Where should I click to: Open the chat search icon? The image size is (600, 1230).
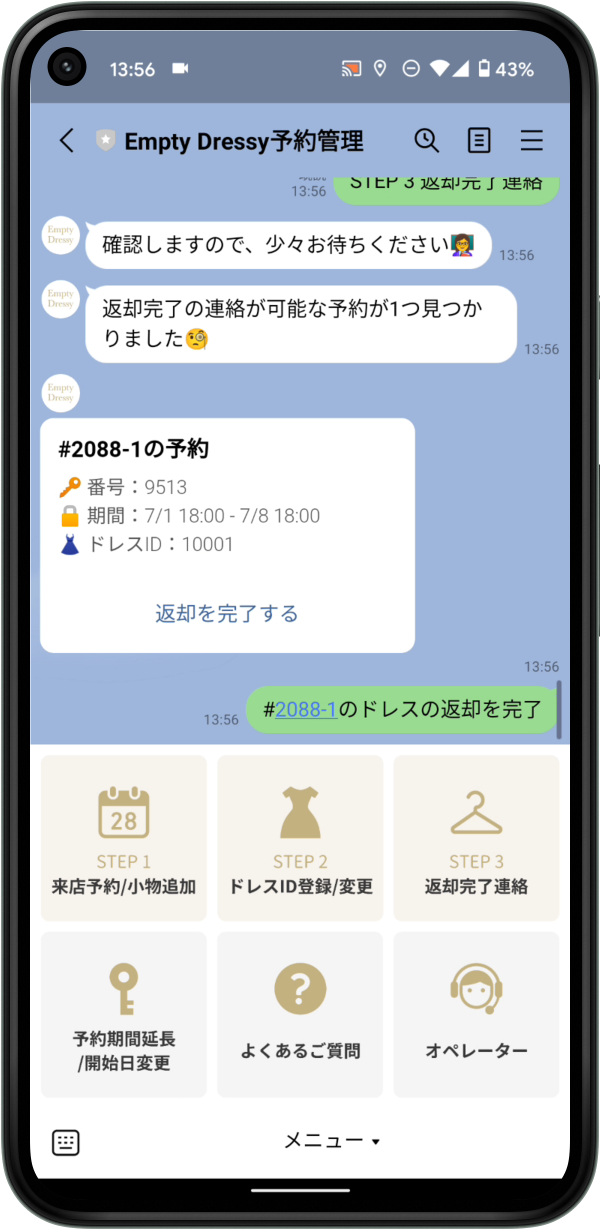click(x=426, y=141)
